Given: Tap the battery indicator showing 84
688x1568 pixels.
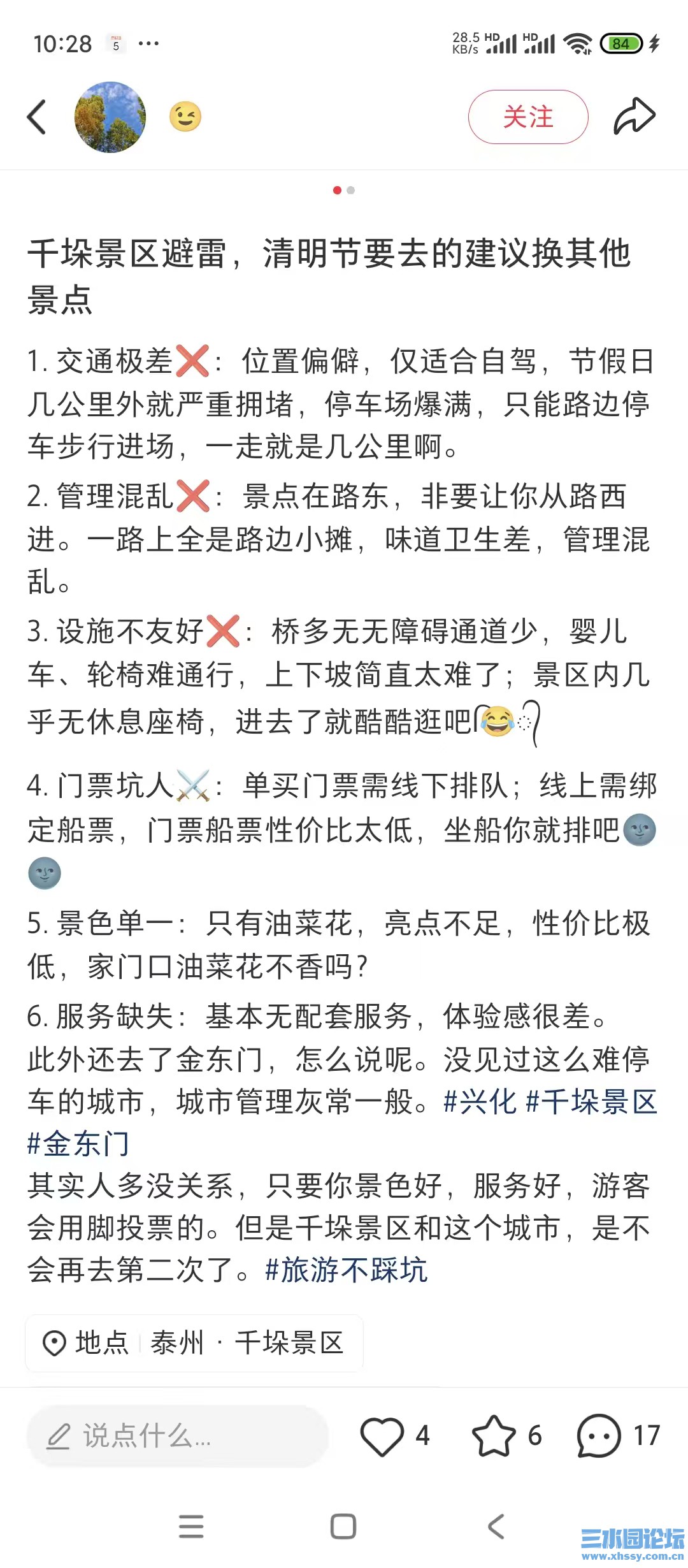Looking at the screenshot, I should 621,43.
